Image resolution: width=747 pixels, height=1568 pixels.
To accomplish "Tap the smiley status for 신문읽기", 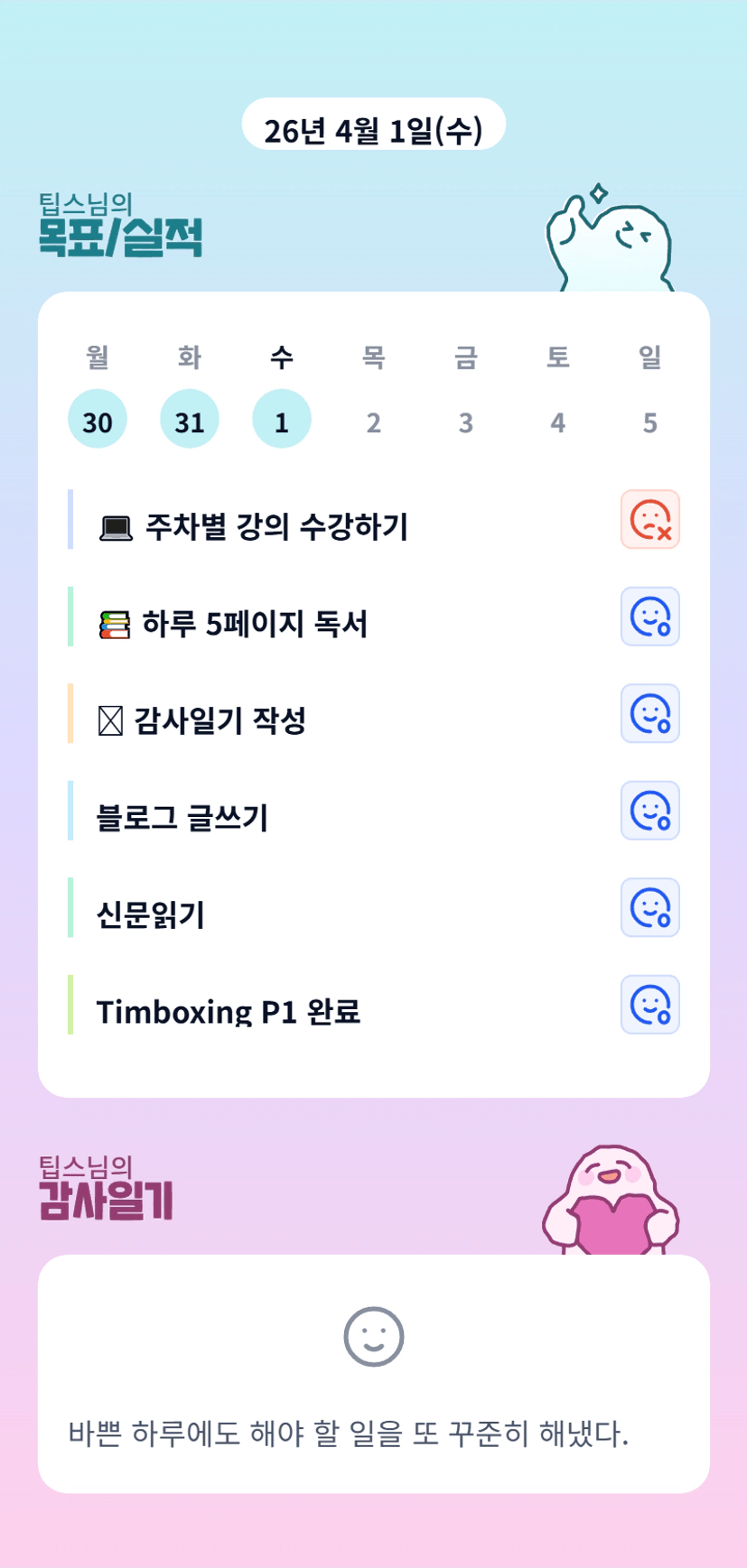I will [649, 907].
